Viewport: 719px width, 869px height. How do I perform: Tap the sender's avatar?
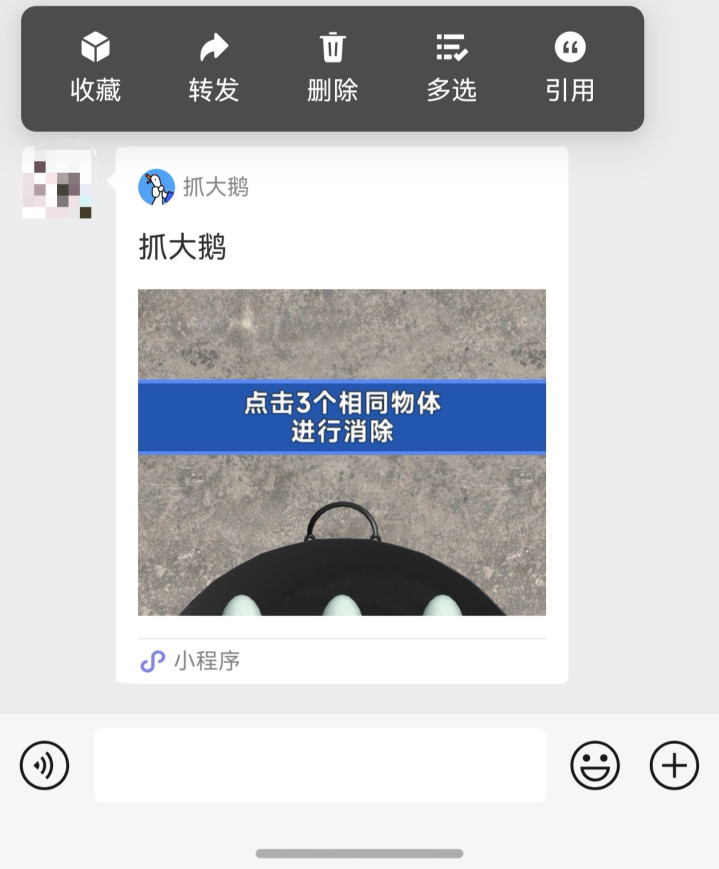(57, 183)
